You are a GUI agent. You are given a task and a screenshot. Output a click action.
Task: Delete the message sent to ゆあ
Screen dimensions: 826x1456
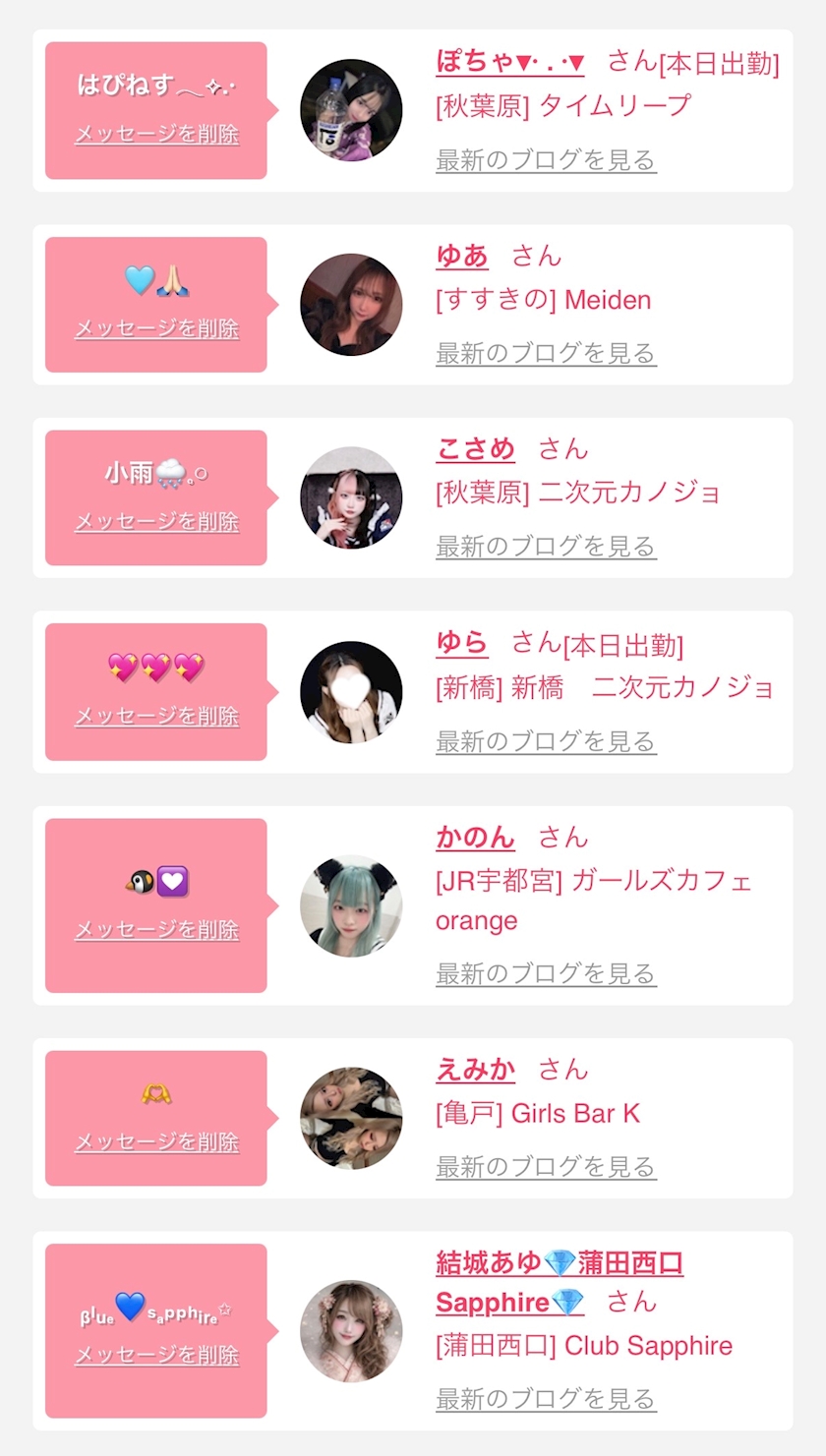click(156, 328)
